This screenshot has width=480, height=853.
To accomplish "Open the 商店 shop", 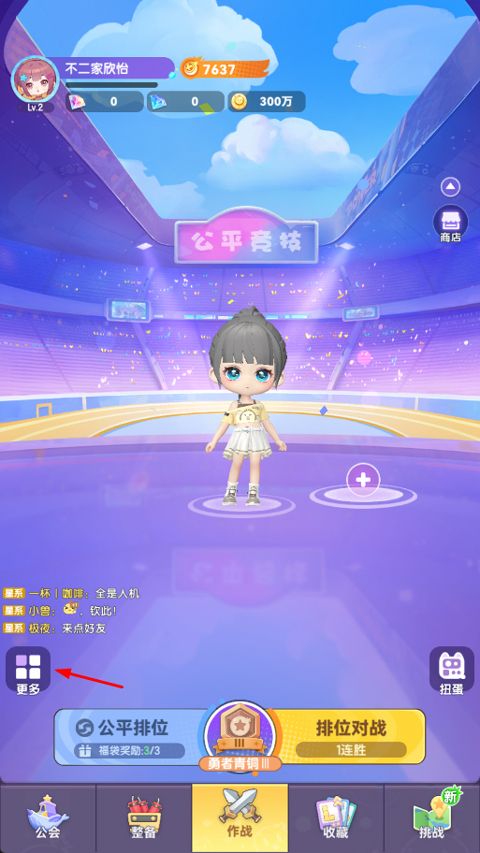I will (x=450, y=224).
